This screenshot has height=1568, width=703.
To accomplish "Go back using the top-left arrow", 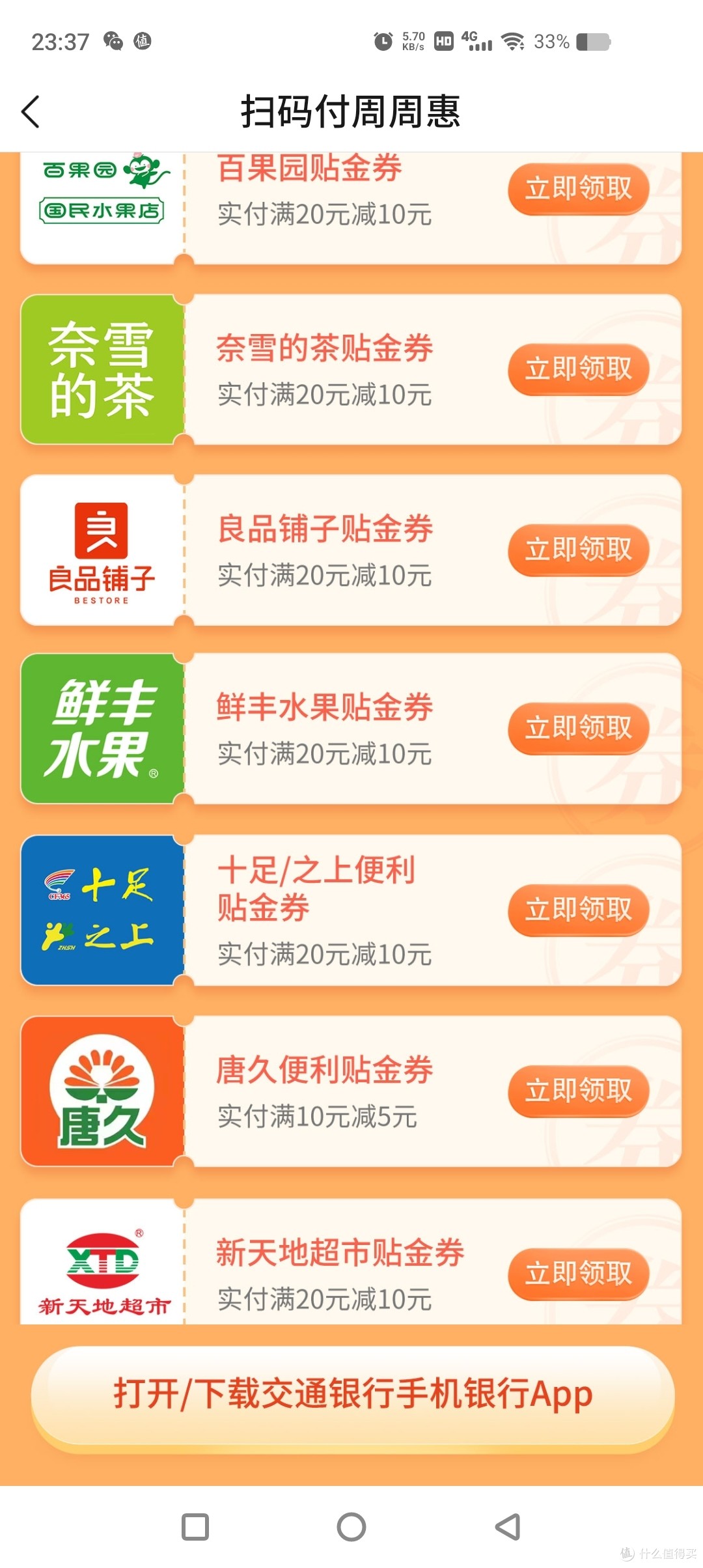I will point(31,111).
